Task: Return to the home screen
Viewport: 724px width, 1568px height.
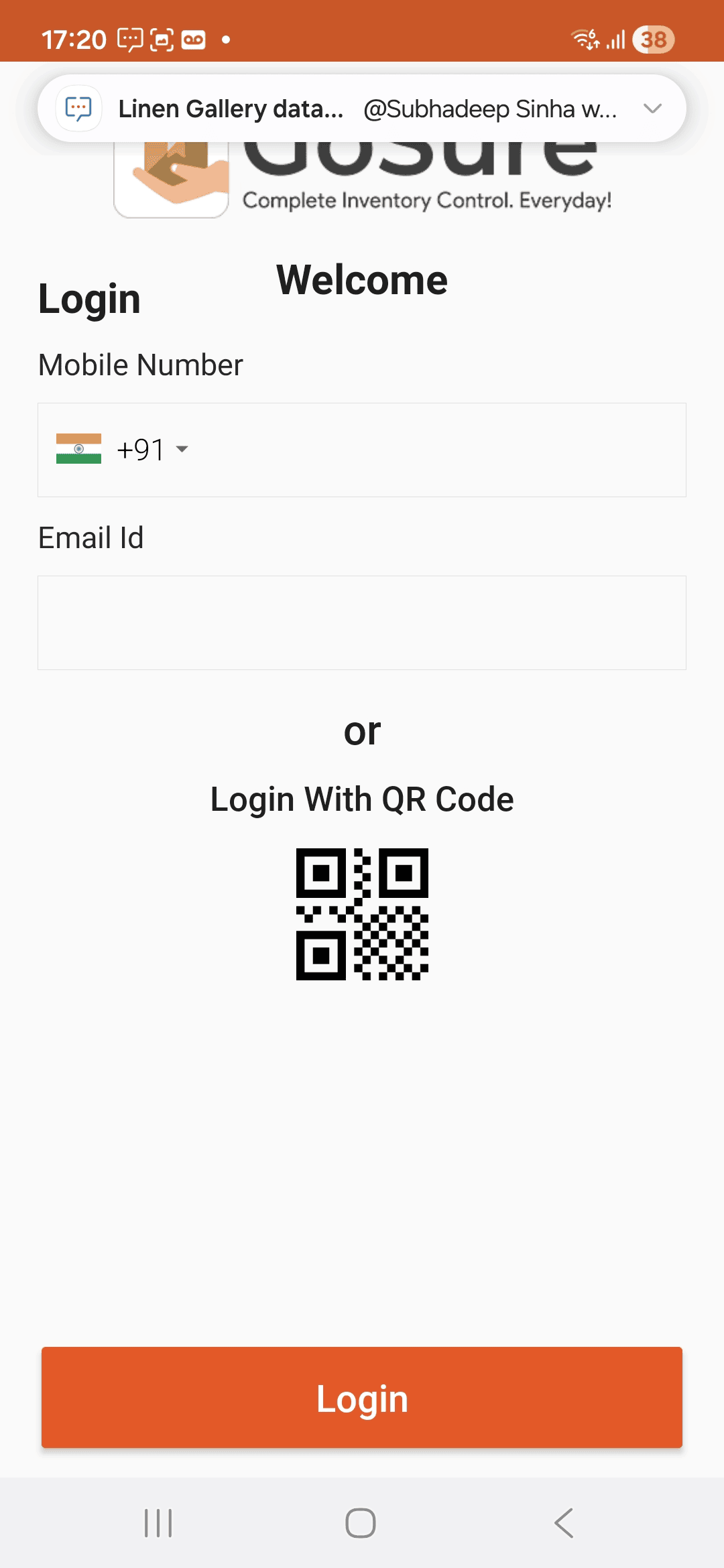Action: coord(361,1523)
